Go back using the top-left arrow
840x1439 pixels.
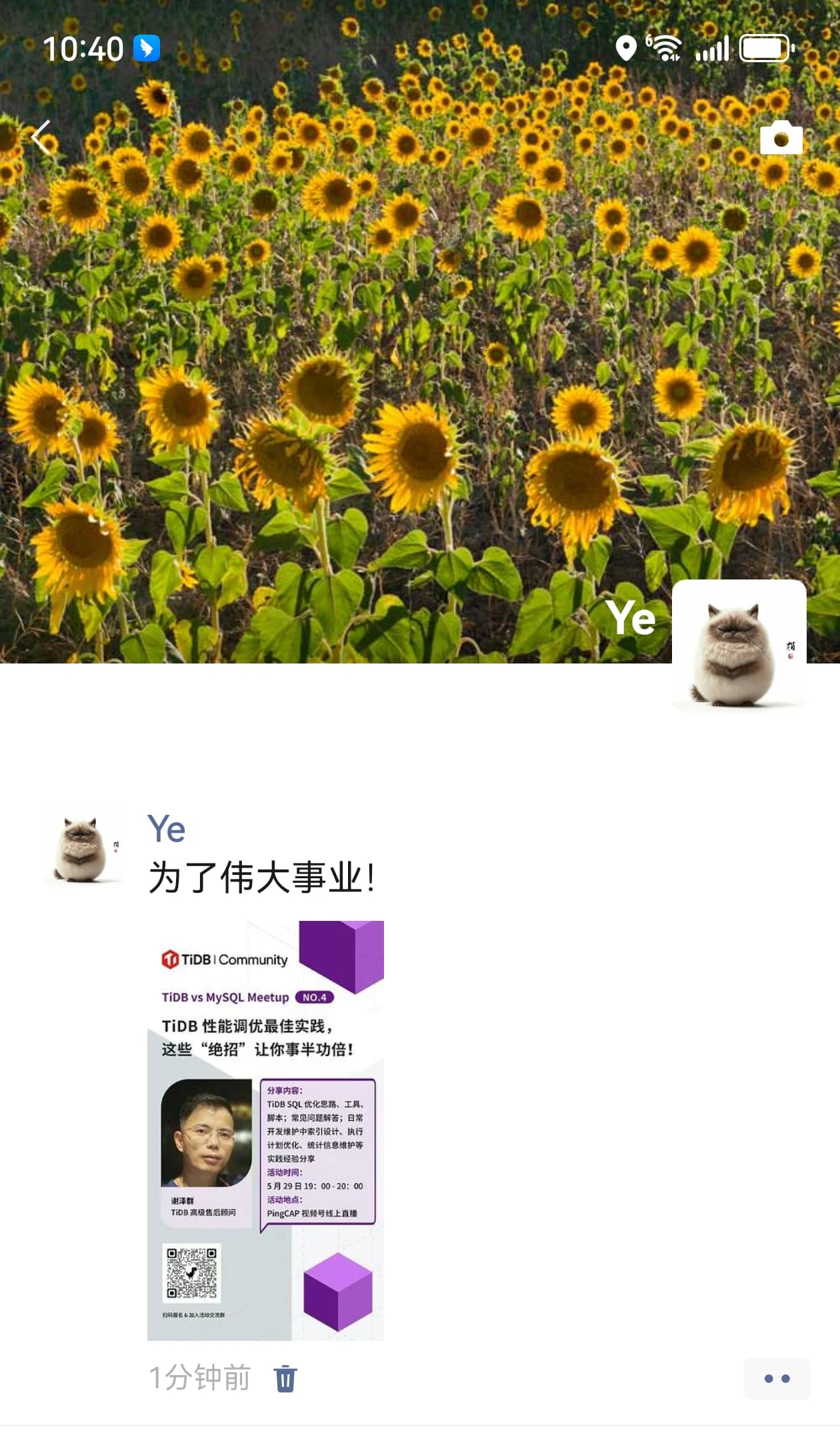(41, 138)
